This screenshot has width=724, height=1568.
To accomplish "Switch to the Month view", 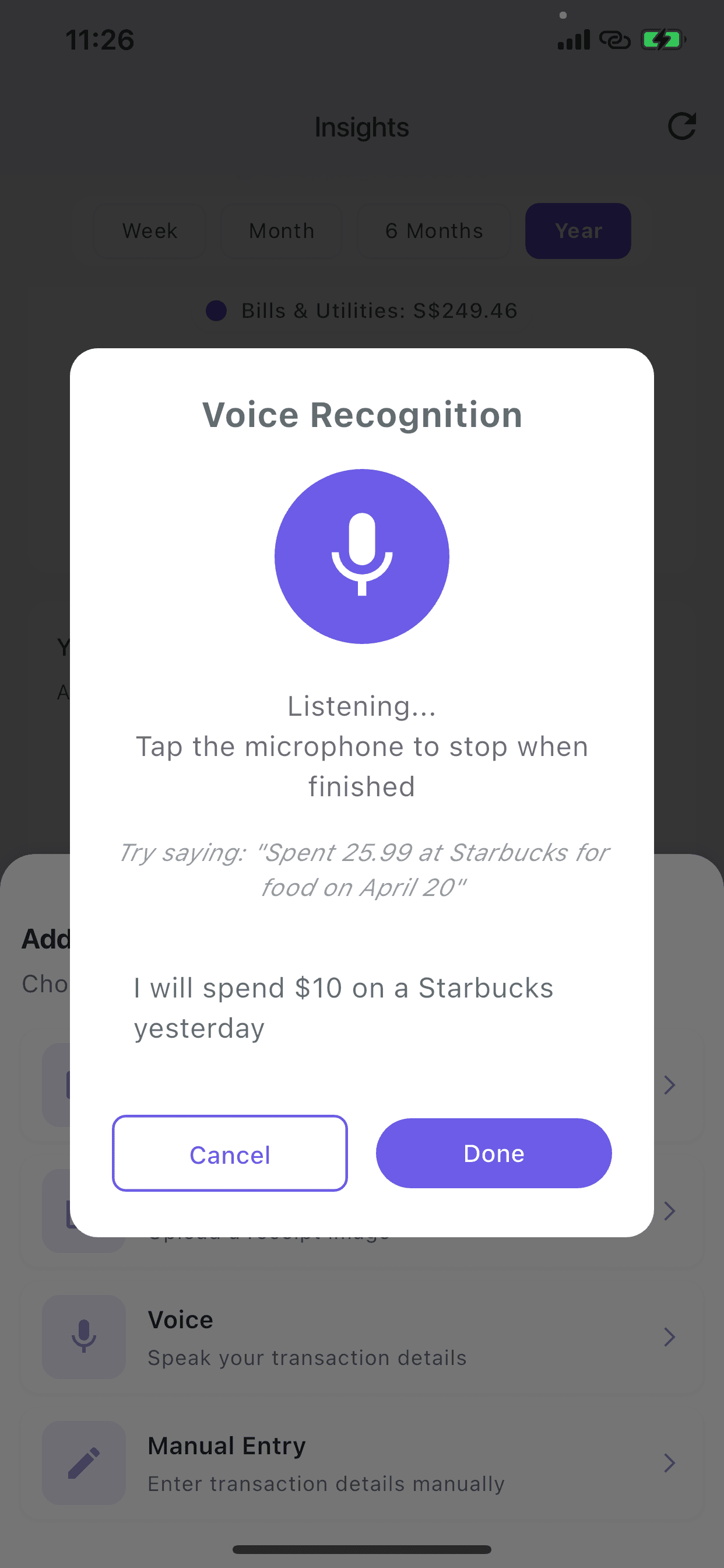I will click(x=281, y=230).
